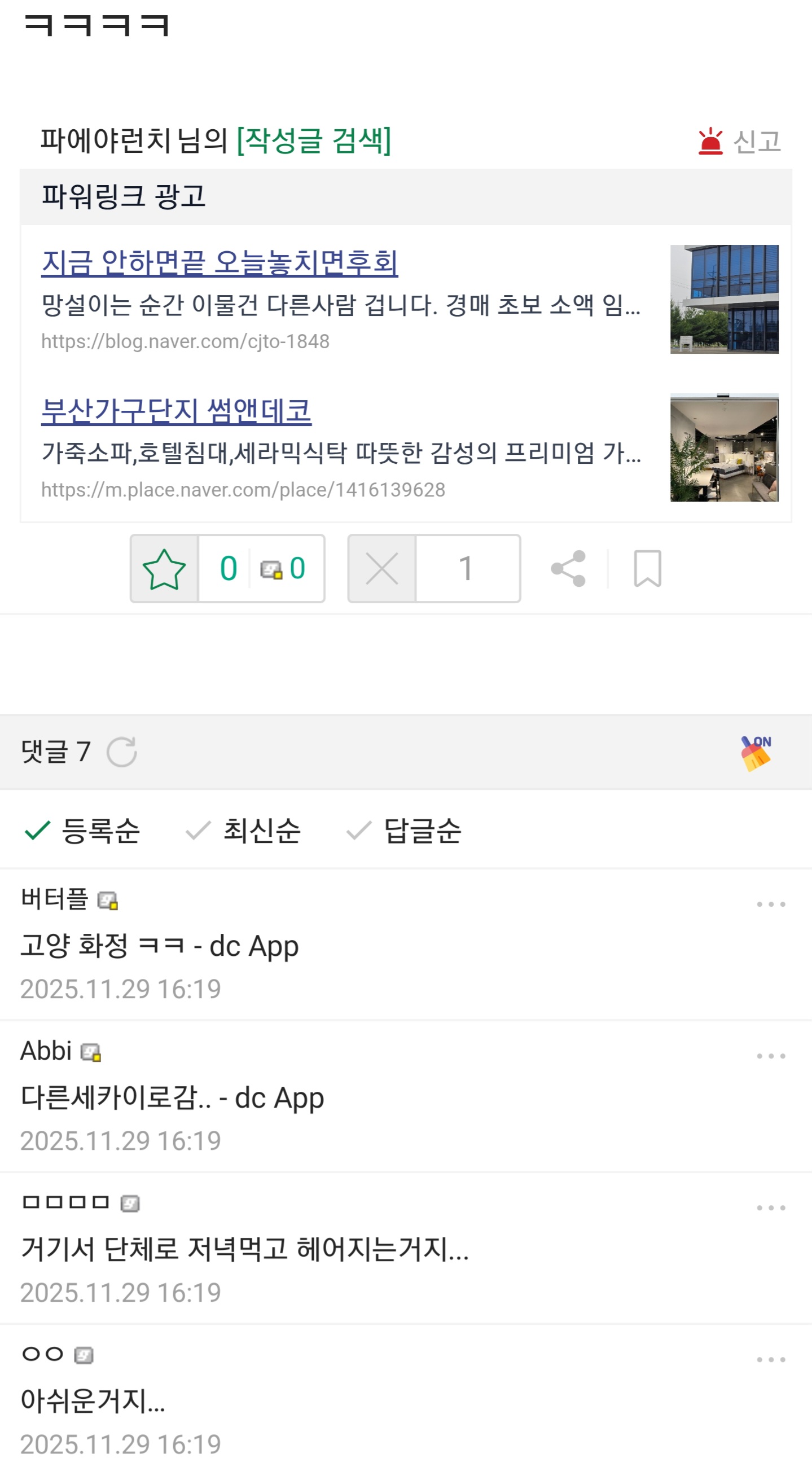Share this post
Image resolution: width=812 pixels, height=1471 pixels.
point(568,569)
